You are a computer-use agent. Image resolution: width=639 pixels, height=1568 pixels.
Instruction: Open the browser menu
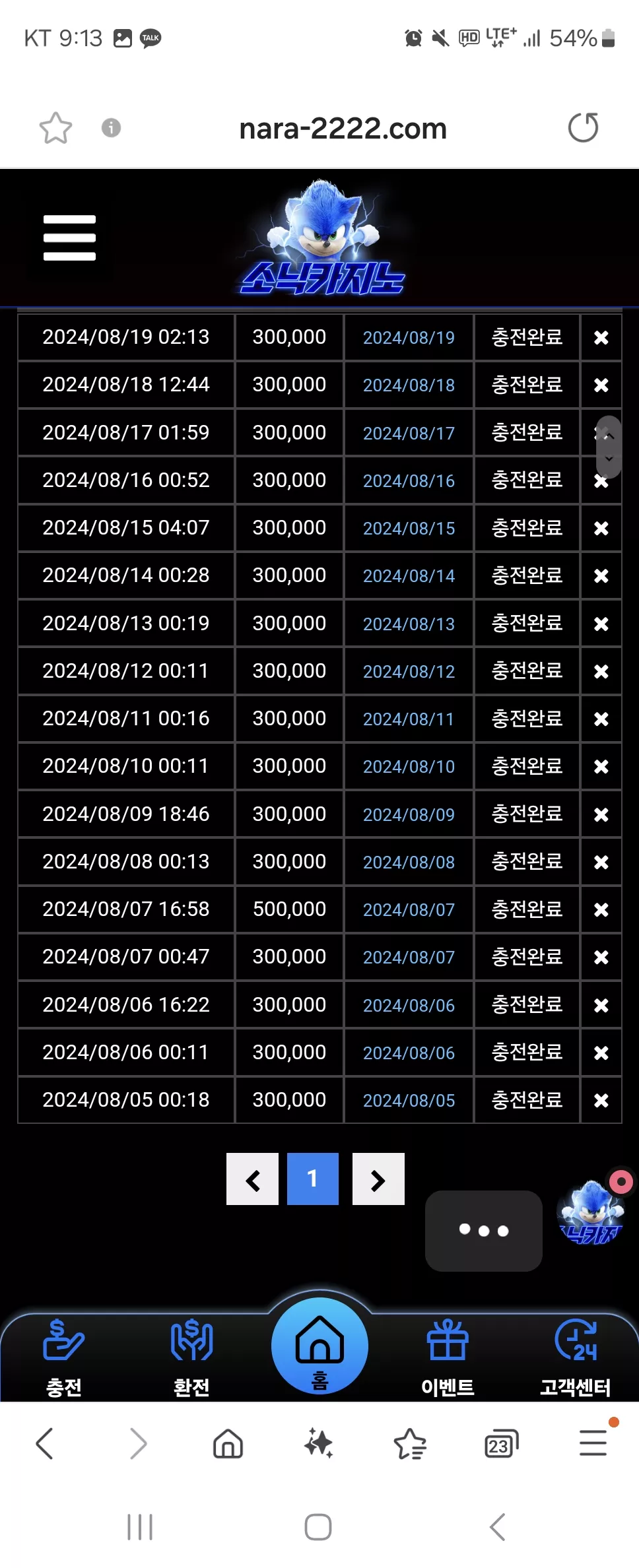tap(593, 1443)
